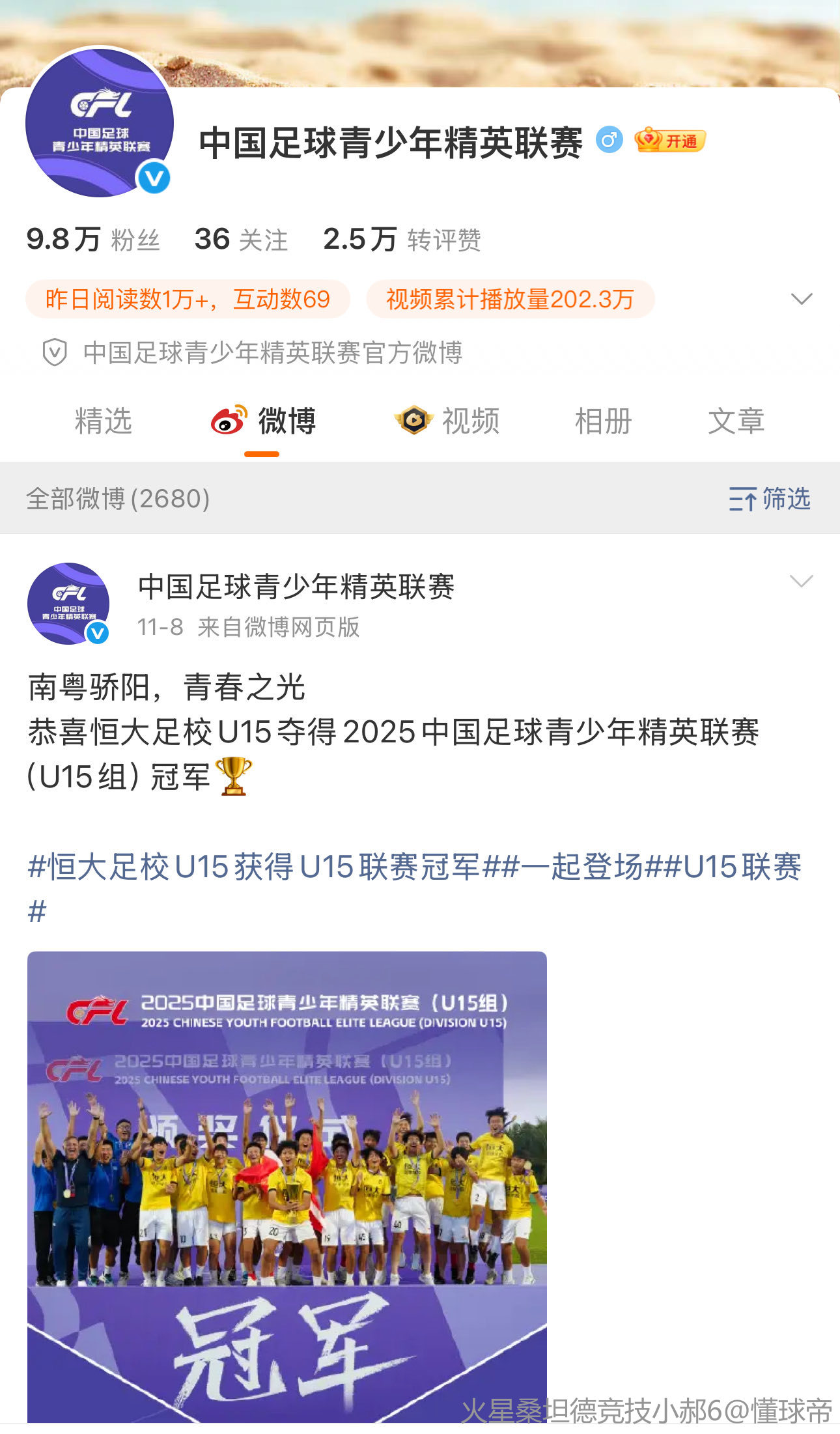Open the 视频累计播放量202.3万 chip
840x1434 pixels.
tap(510, 300)
